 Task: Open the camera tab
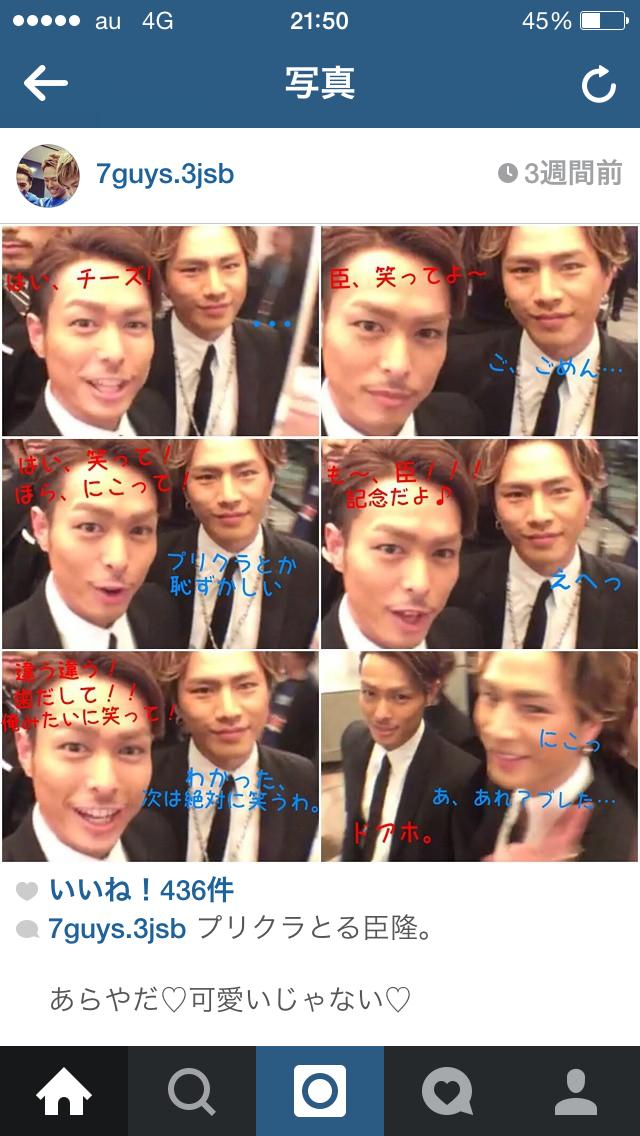320,1091
